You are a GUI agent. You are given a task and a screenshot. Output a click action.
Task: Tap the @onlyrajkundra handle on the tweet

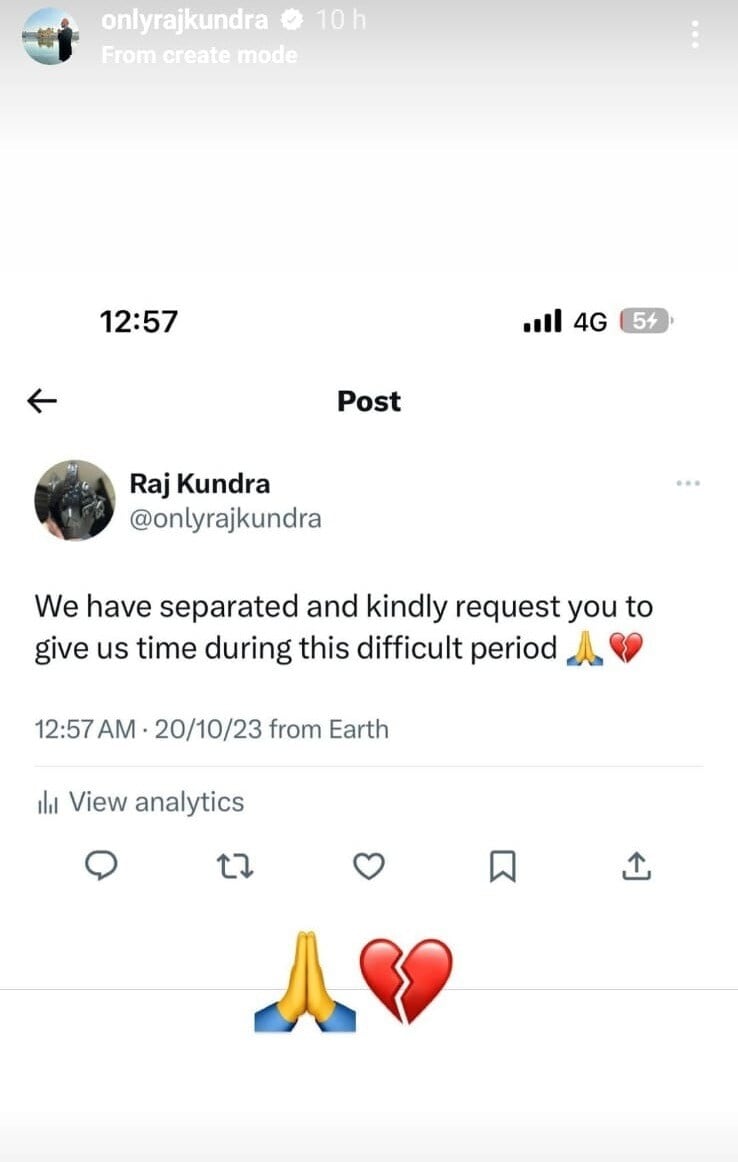pyautogui.click(x=225, y=518)
